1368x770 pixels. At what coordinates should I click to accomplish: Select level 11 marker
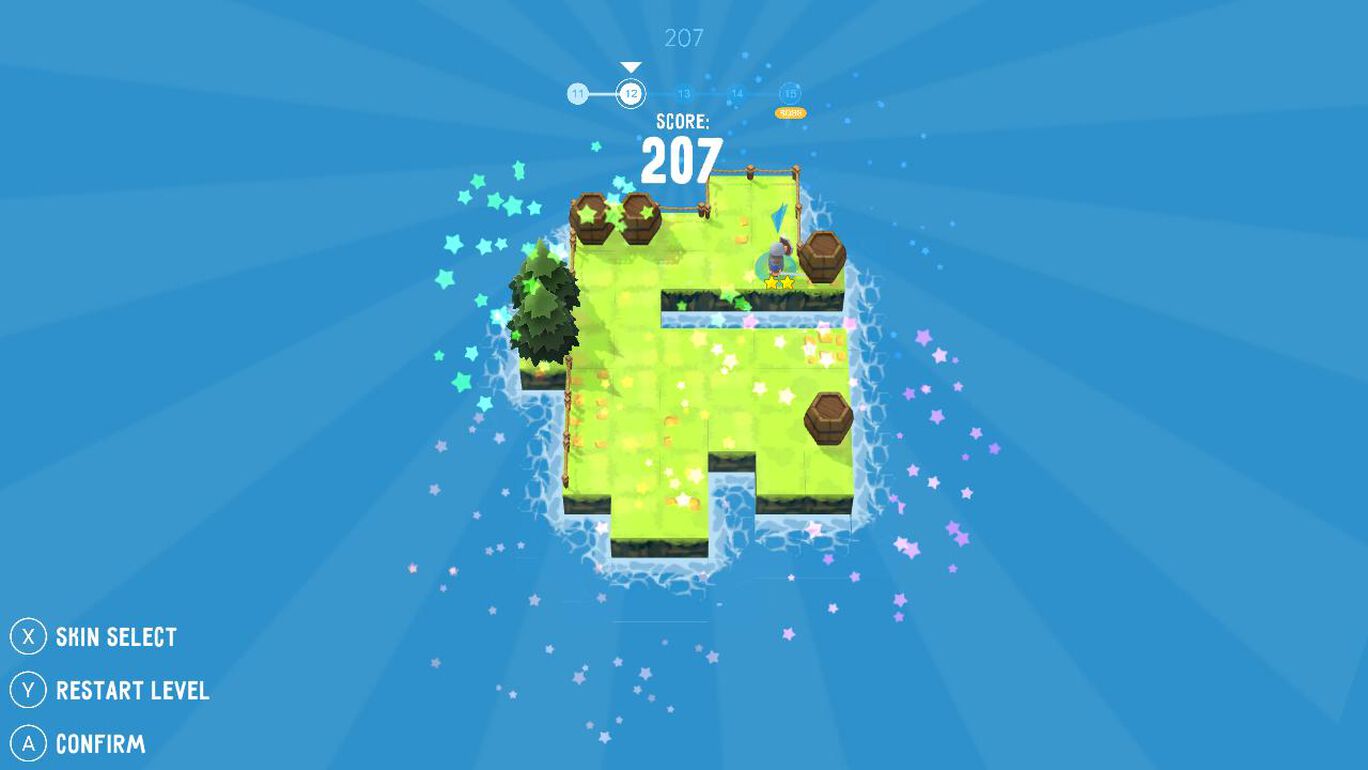pos(577,94)
